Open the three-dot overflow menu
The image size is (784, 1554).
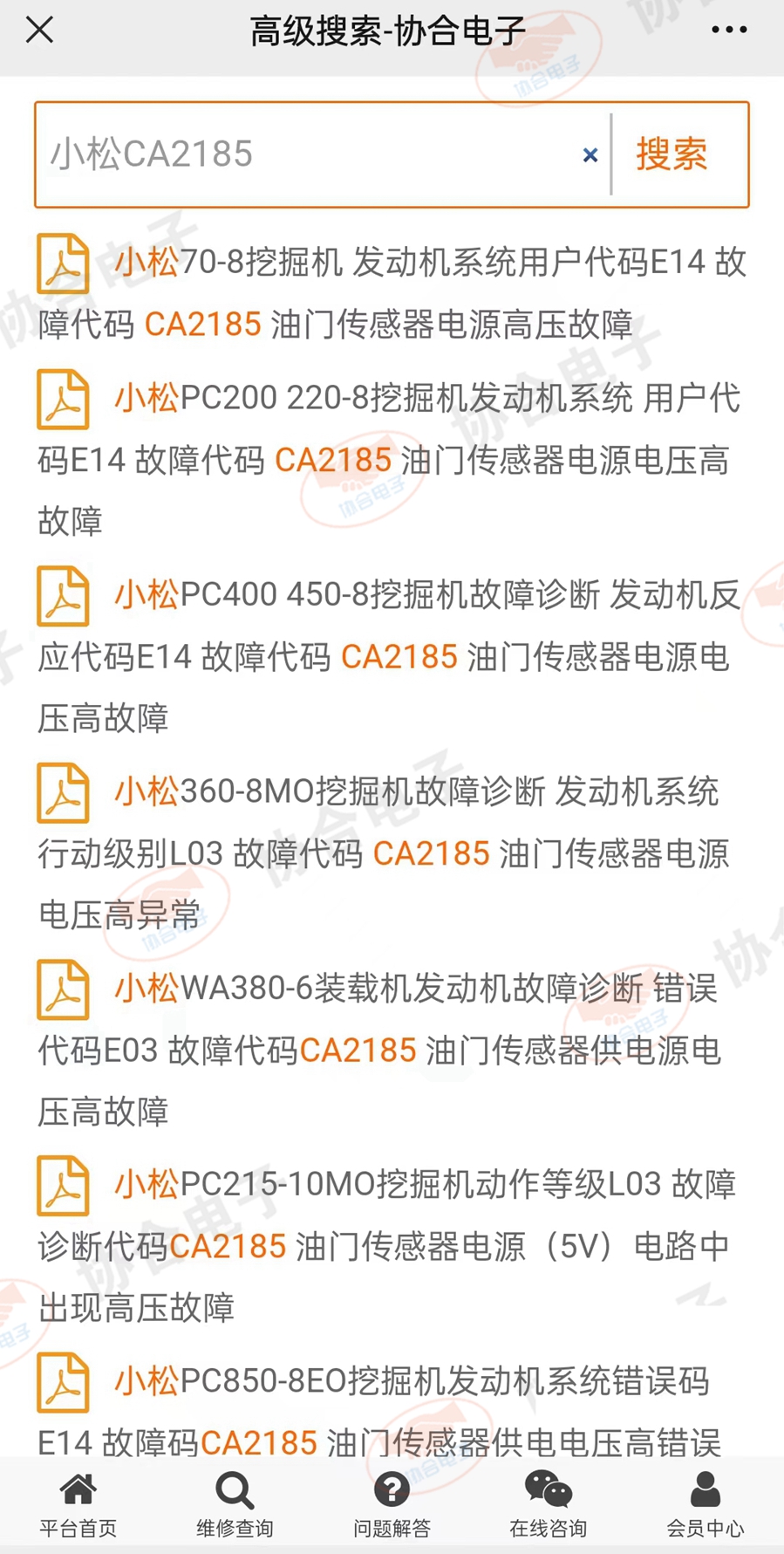tap(728, 30)
